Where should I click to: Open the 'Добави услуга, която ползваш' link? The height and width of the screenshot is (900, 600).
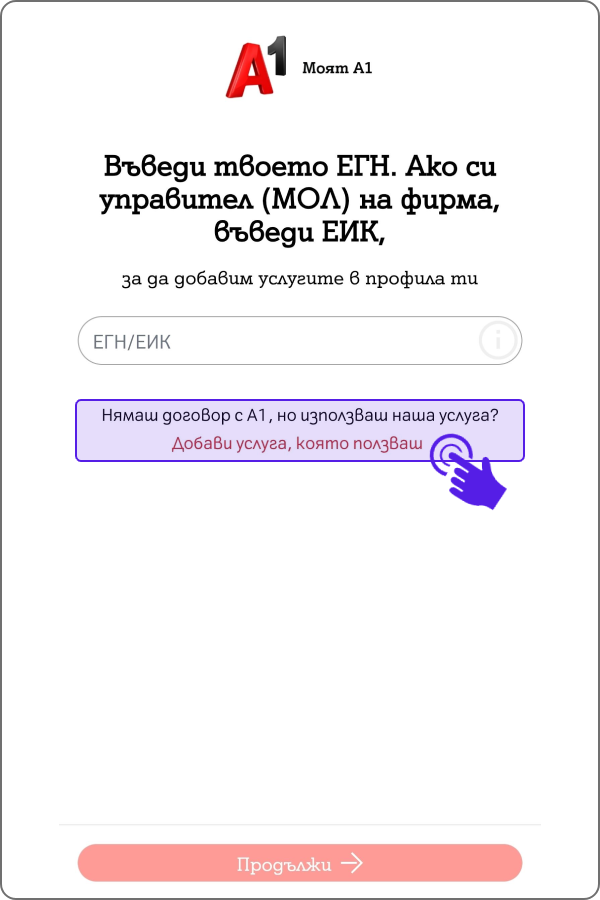pos(297,444)
